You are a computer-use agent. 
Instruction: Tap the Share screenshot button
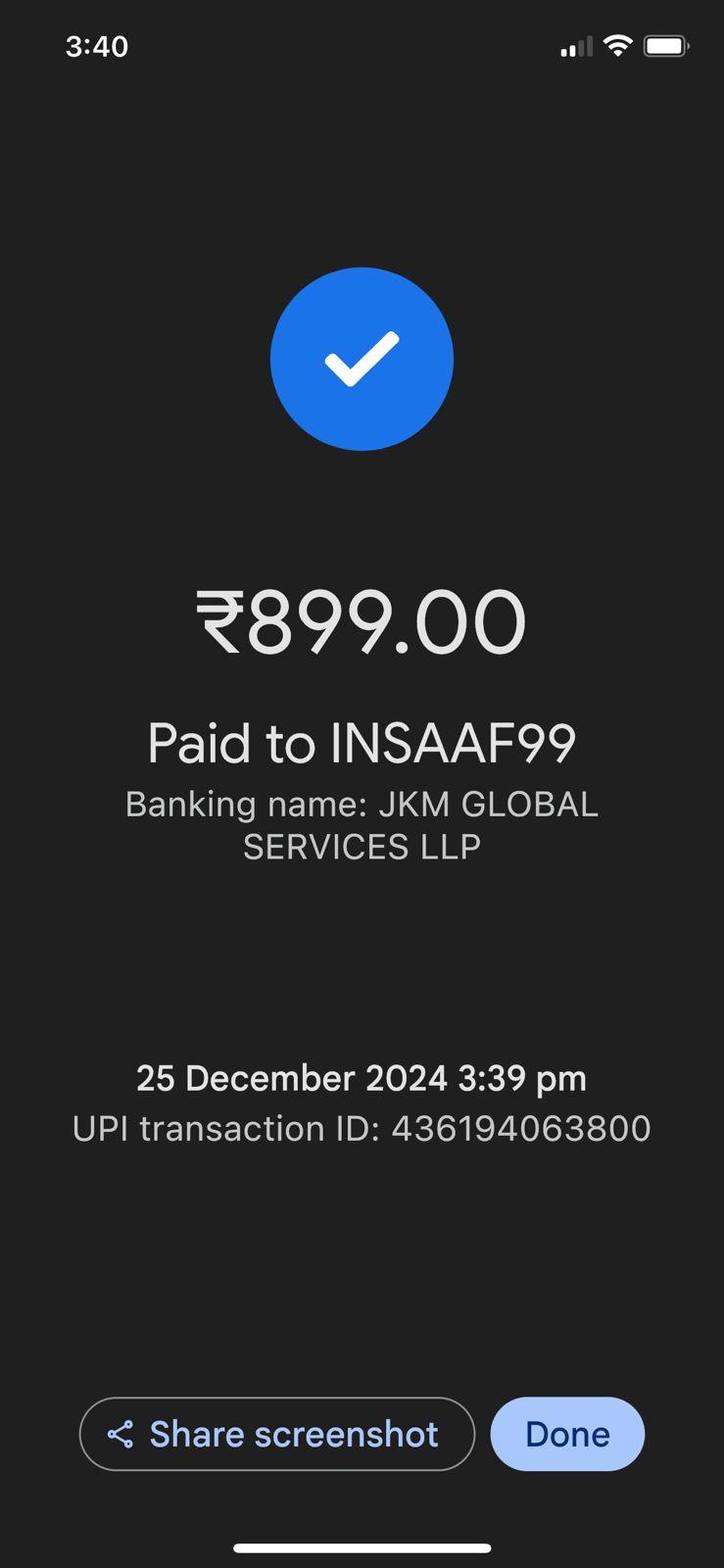click(x=276, y=1434)
